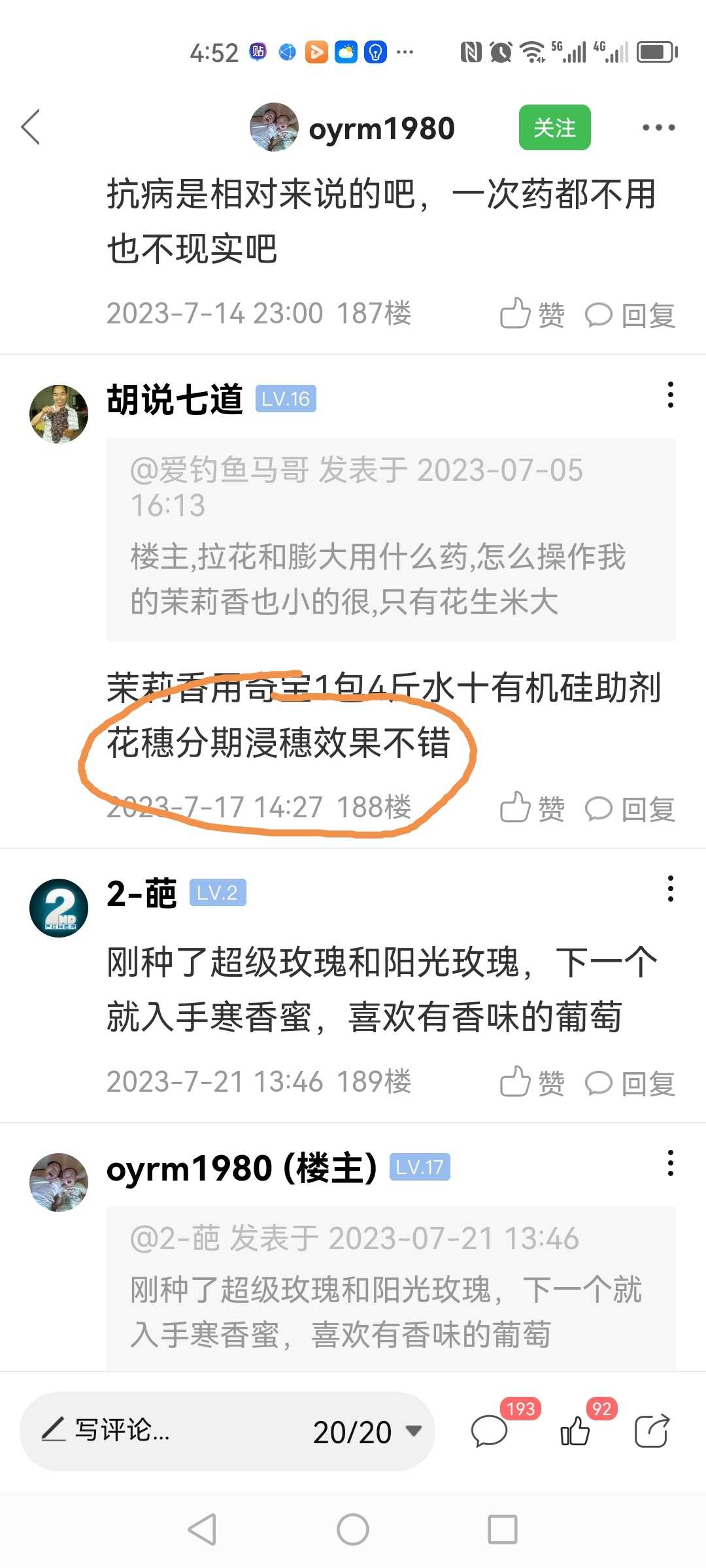706x1568 pixels.
Task: Reply to the 188楼 comment
Action: pyautogui.click(x=630, y=808)
